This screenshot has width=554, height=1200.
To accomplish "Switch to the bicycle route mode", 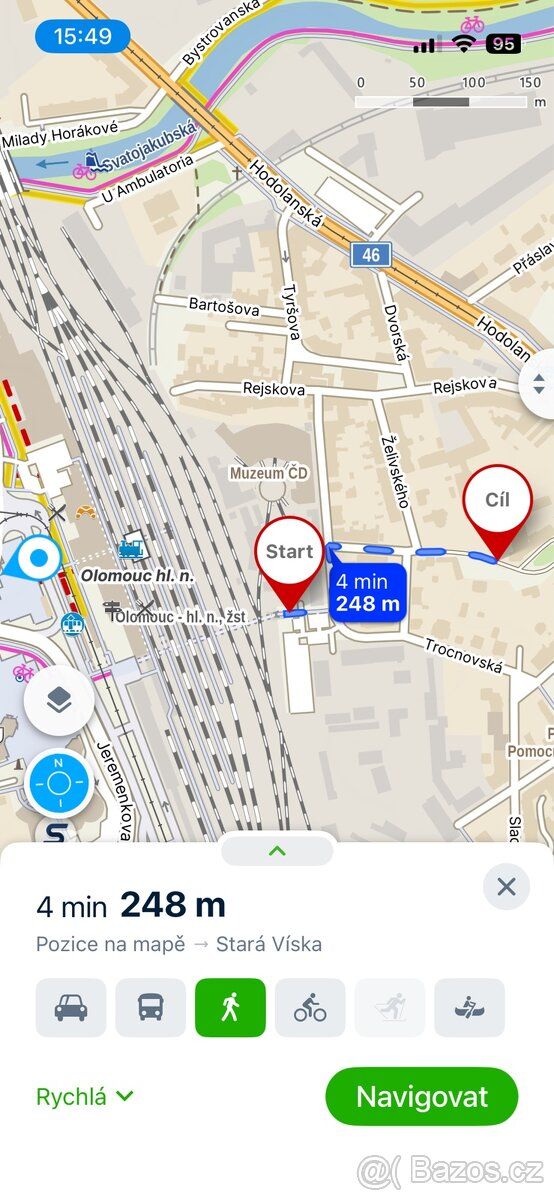I will [x=310, y=1007].
